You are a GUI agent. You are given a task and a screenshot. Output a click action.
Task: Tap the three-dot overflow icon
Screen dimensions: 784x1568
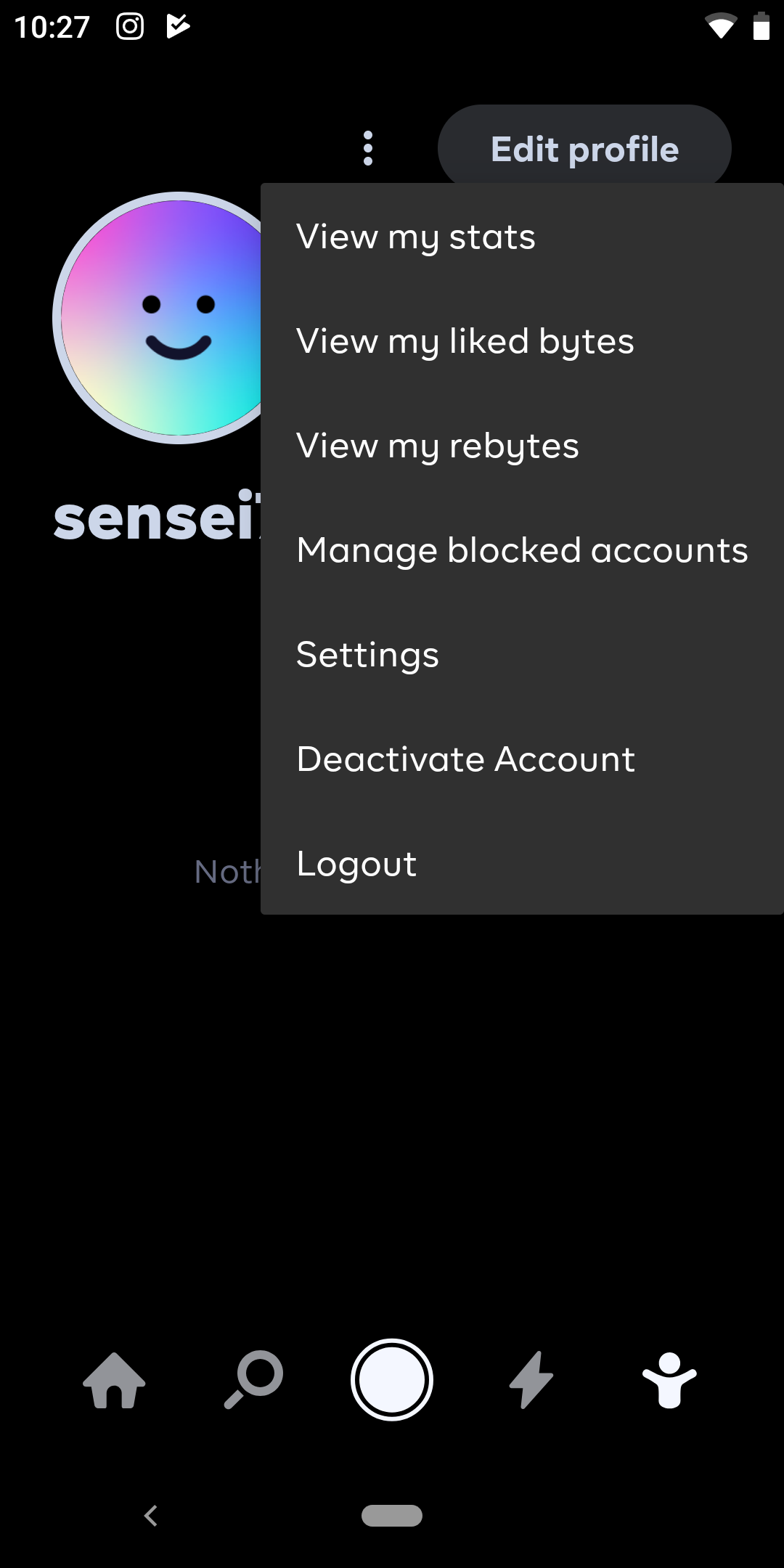[x=368, y=148]
